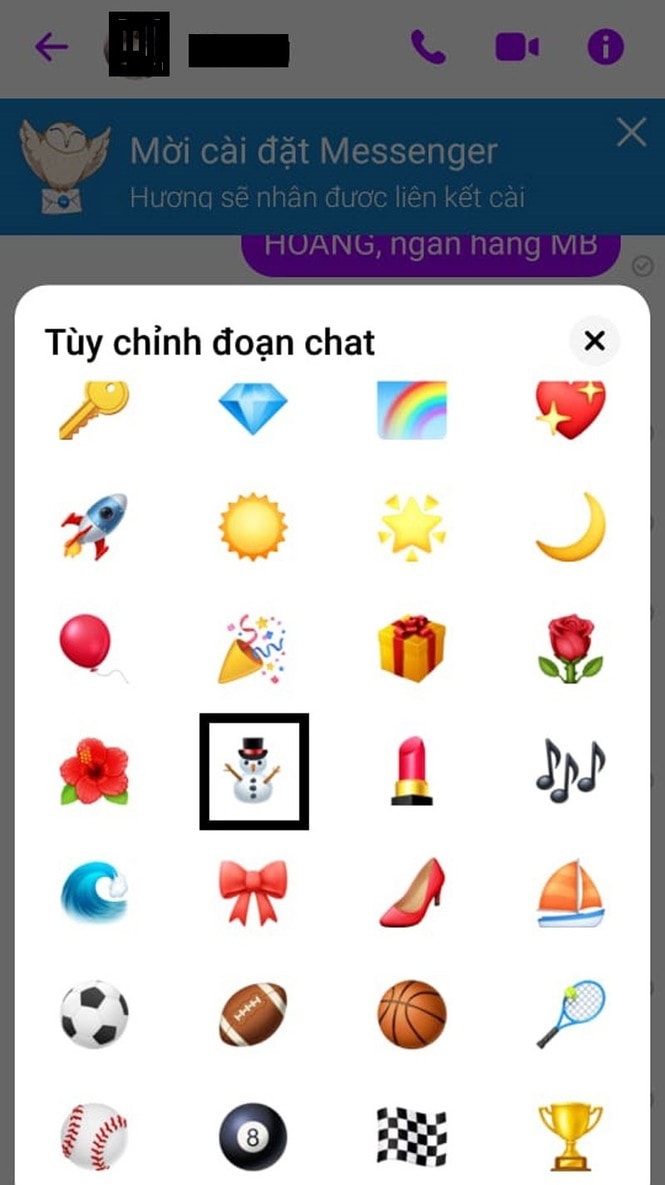Select the rocket emoji
Screen dimensions: 665x1185
tap(94, 526)
